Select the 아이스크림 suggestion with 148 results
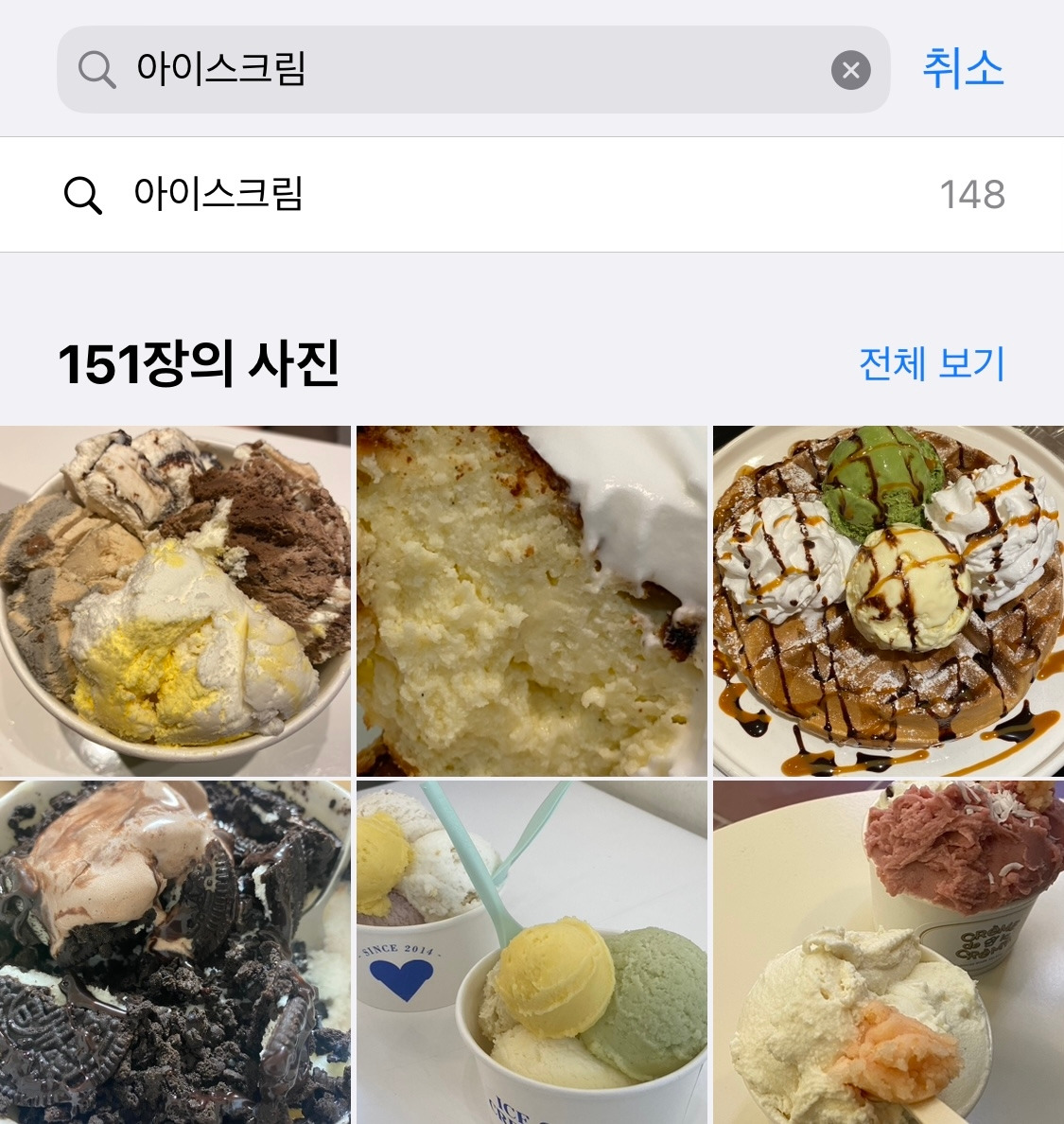Viewport: 1064px width, 1124px height. pyautogui.click(x=530, y=195)
